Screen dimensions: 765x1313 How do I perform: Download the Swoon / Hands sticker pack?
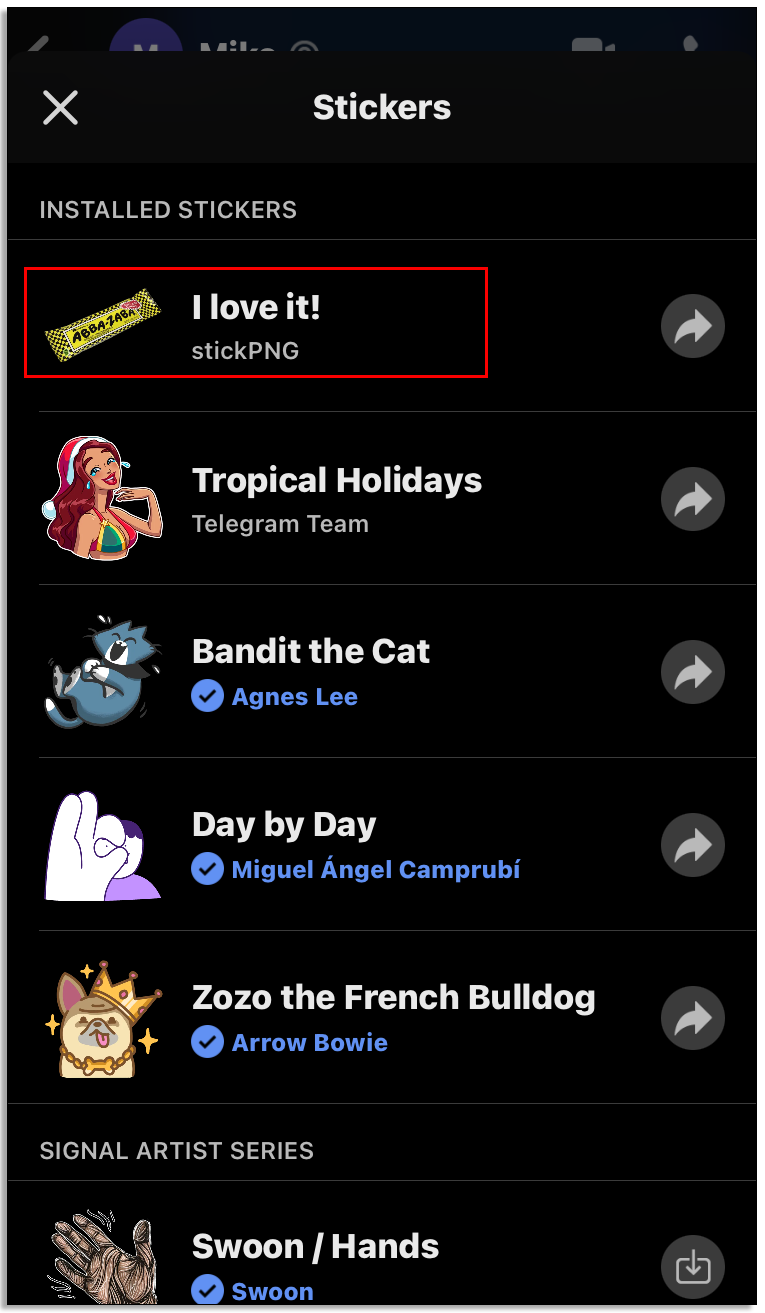tap(692, 1267)
